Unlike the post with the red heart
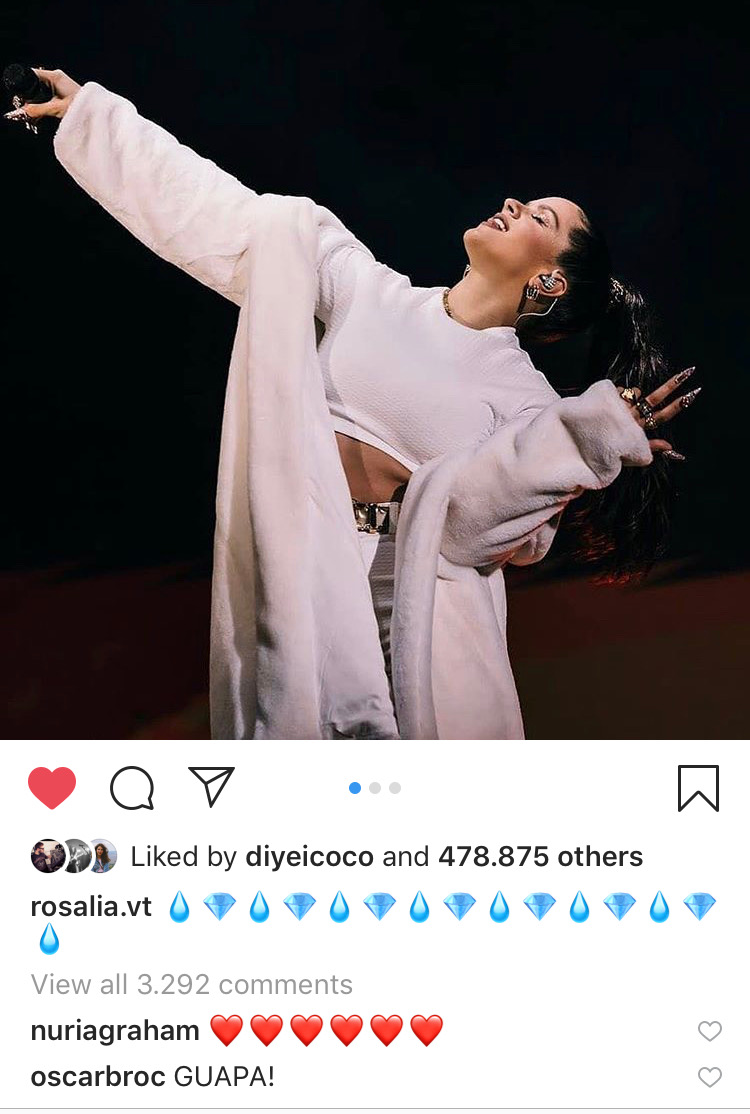 click(52, 788)
